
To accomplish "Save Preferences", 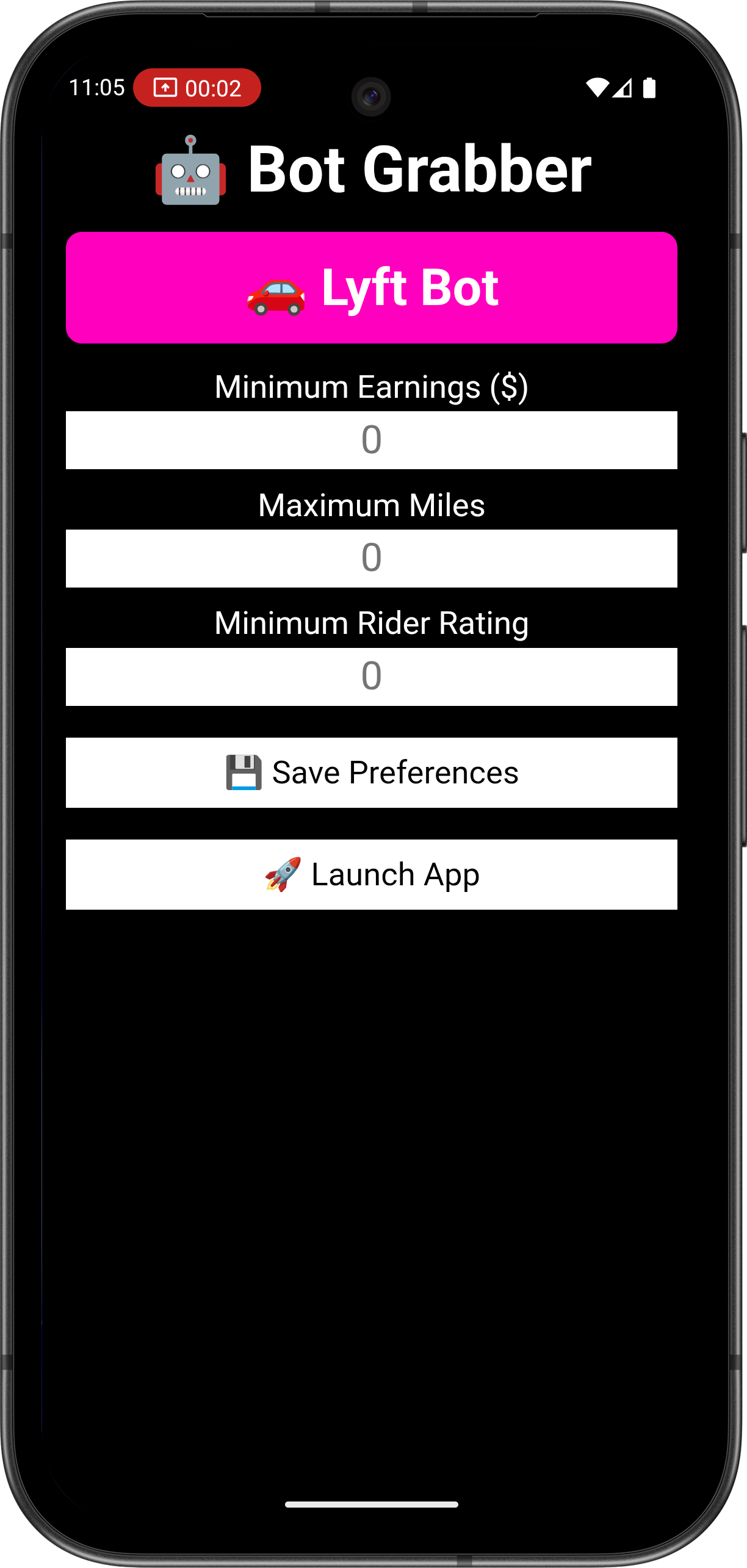I will coord(371,772).
